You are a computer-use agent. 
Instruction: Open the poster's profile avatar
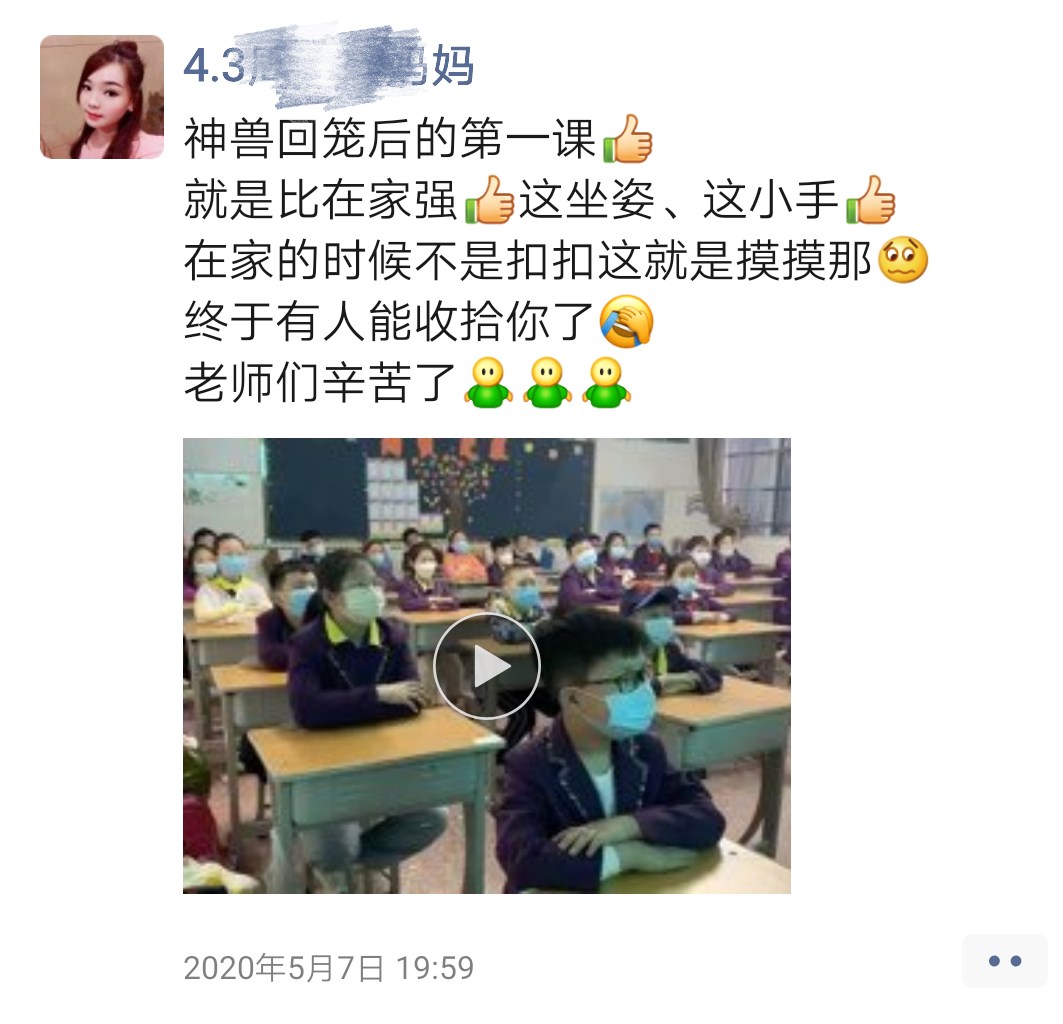[x=101, y=97]
